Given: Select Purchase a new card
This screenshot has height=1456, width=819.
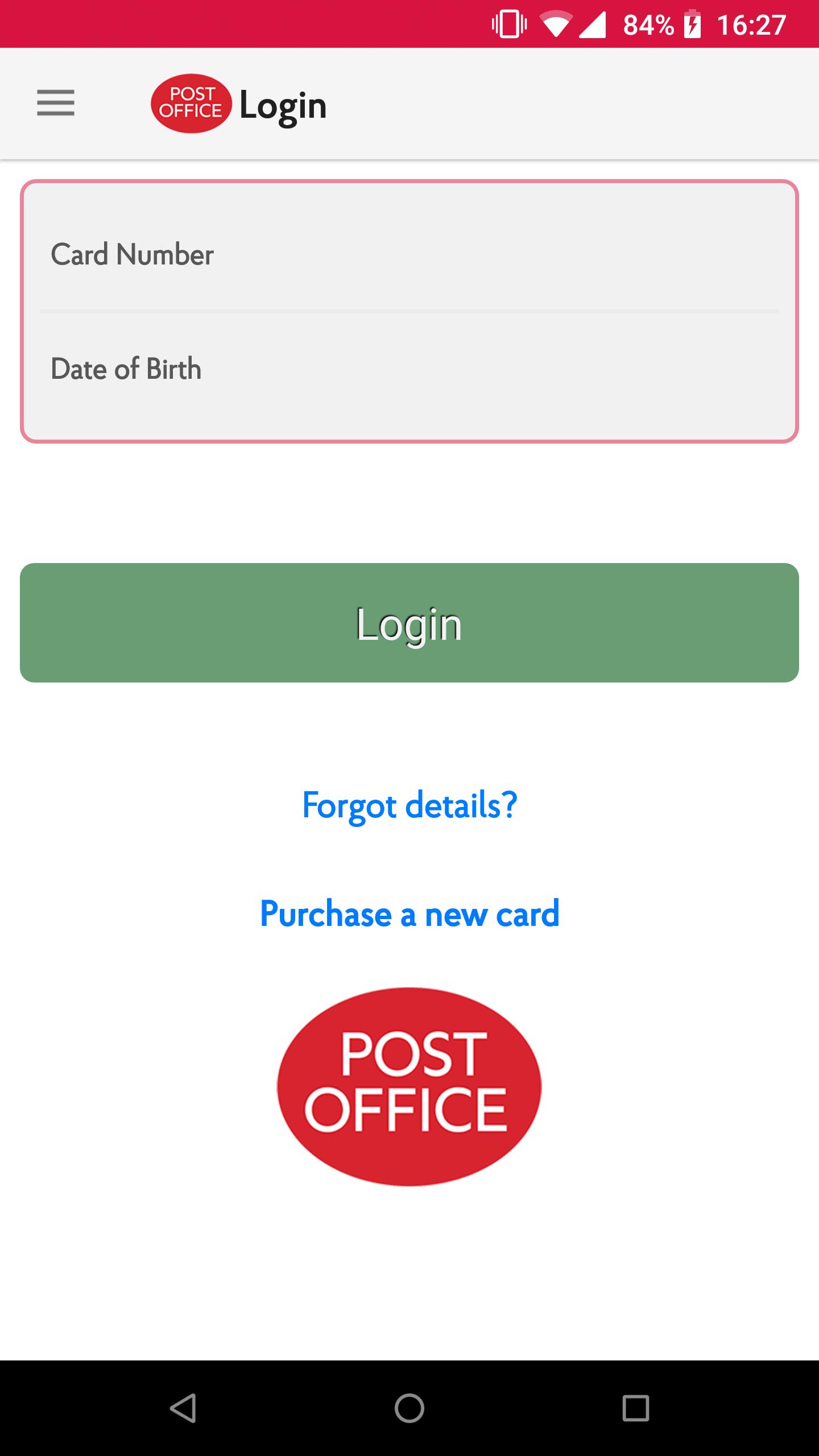Looking at the screenshot, I should [409, 915].
